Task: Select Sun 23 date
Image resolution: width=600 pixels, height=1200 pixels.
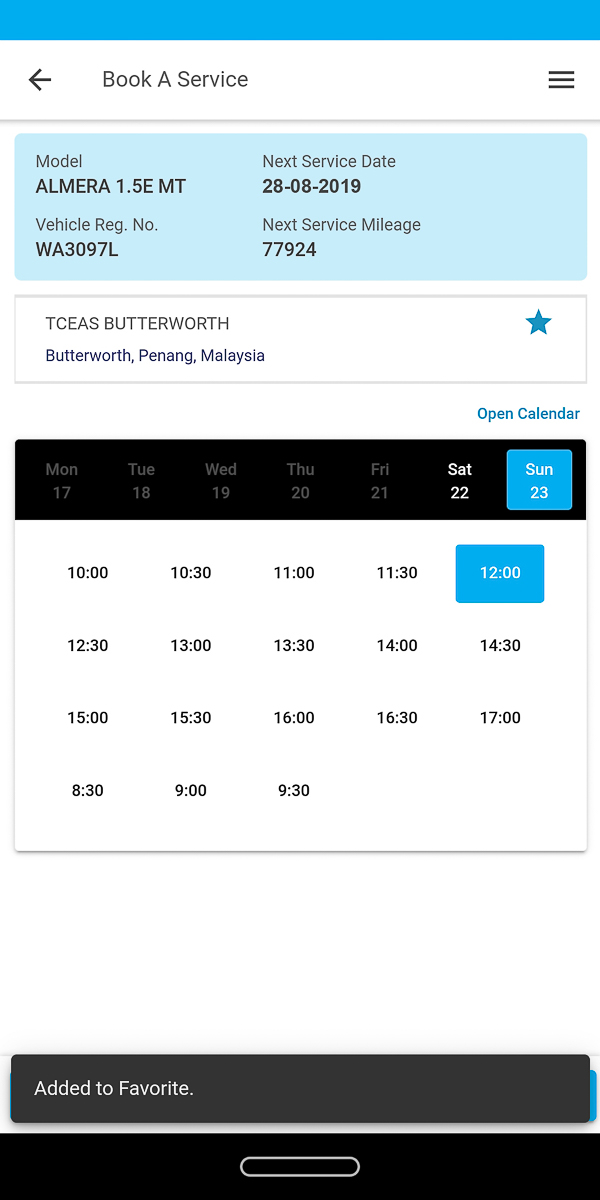Action: coord(539,481)
